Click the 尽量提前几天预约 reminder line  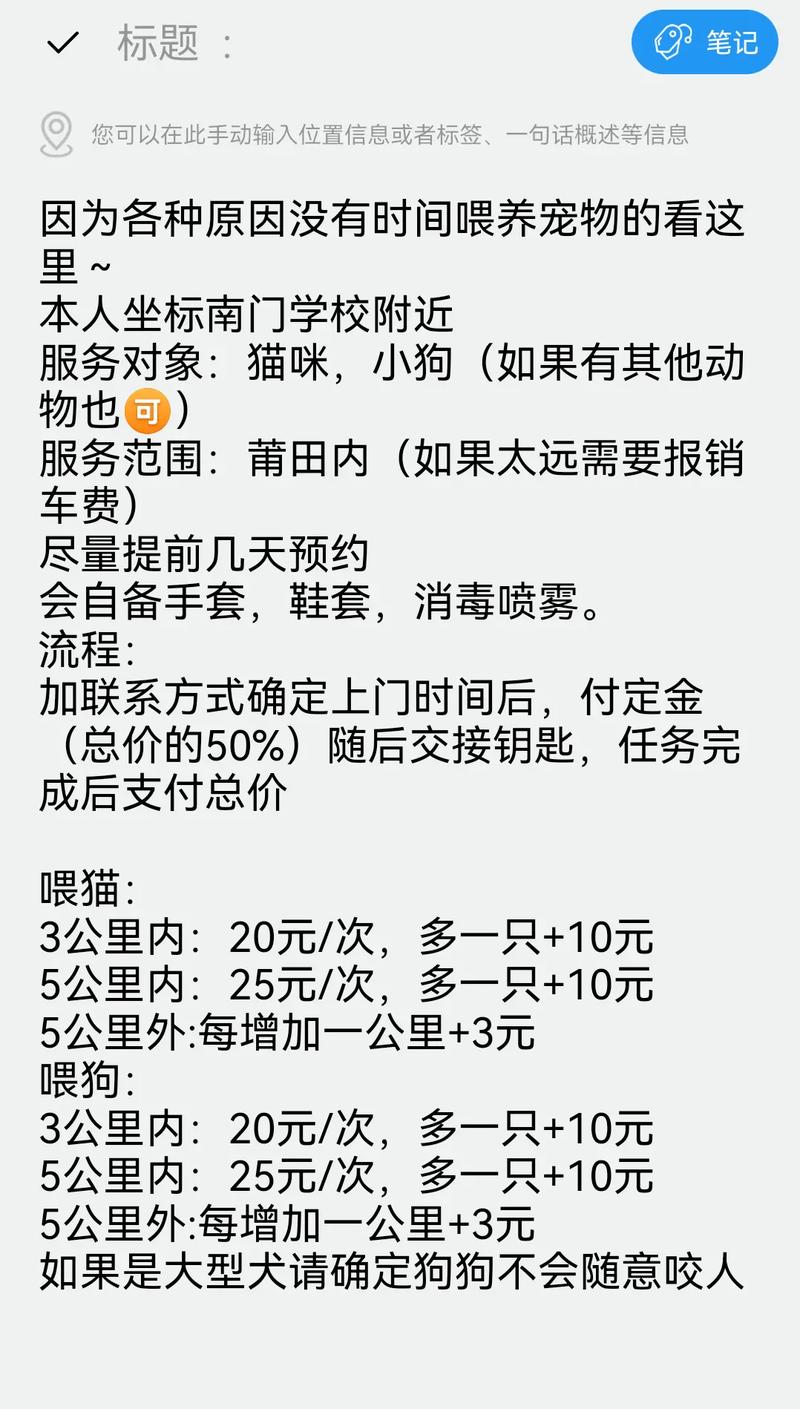(x=205, y=553)
